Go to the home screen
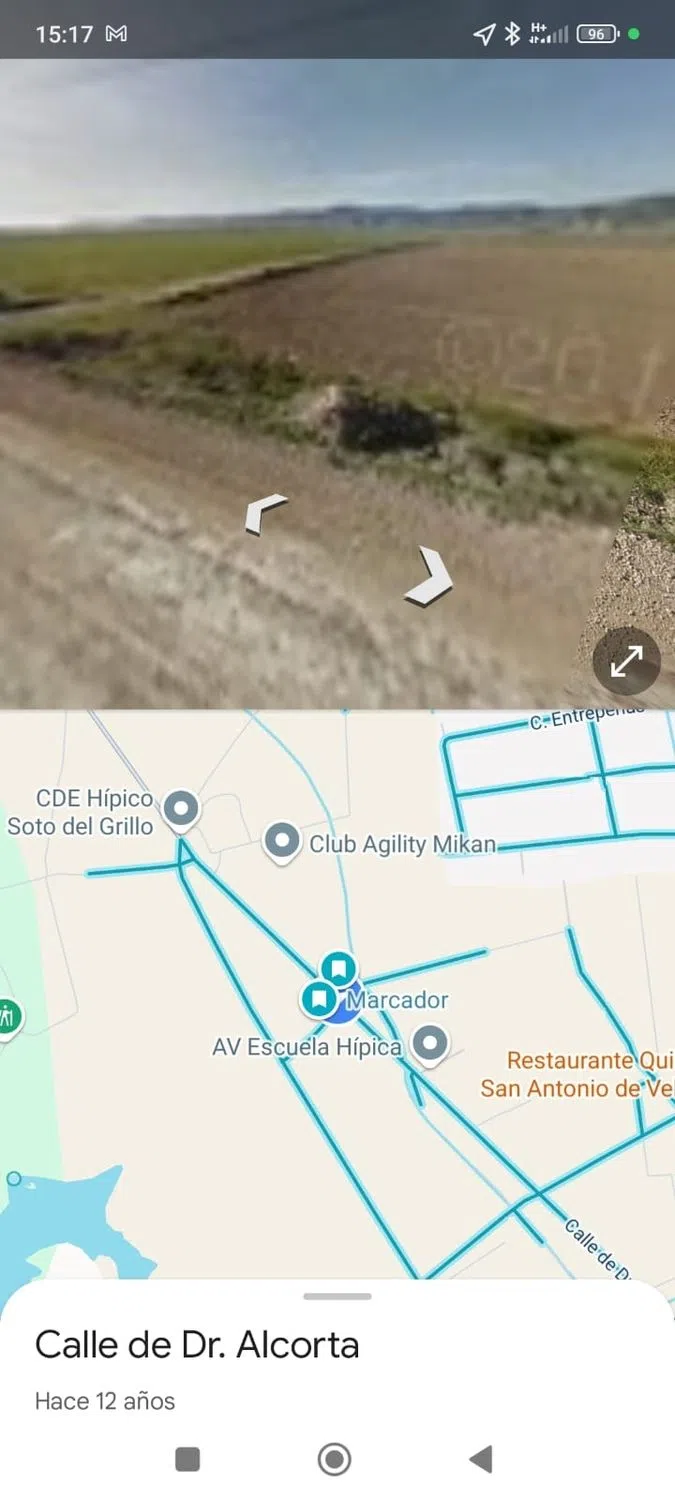 [334, 1460]
